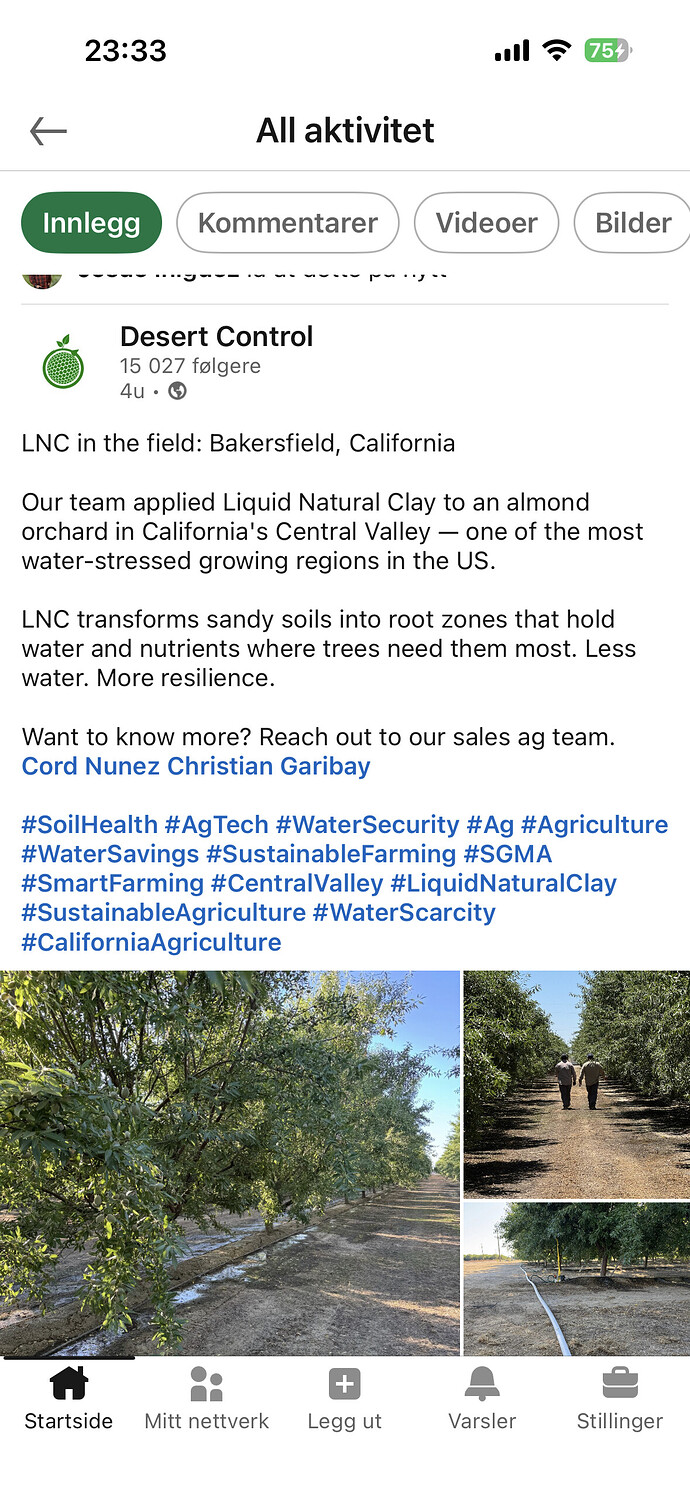Viewport: 690px width, 1495px height.
Task: Open the #CaliforniaAgriculture hashtag
Action: (152, 942)
